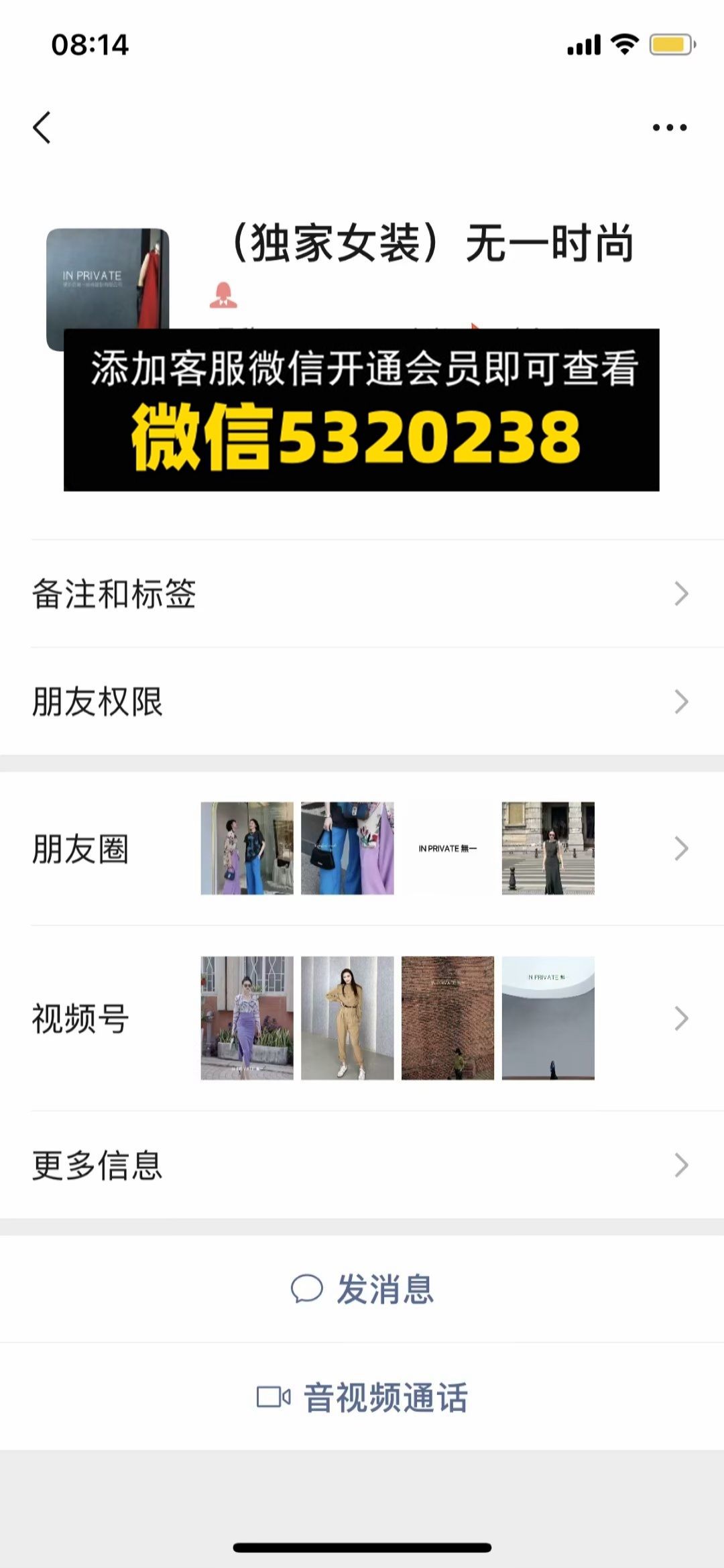Open 备注和标签 settings
The width and height of the screenshot is (724, 1568).
[x=362, y=594]
